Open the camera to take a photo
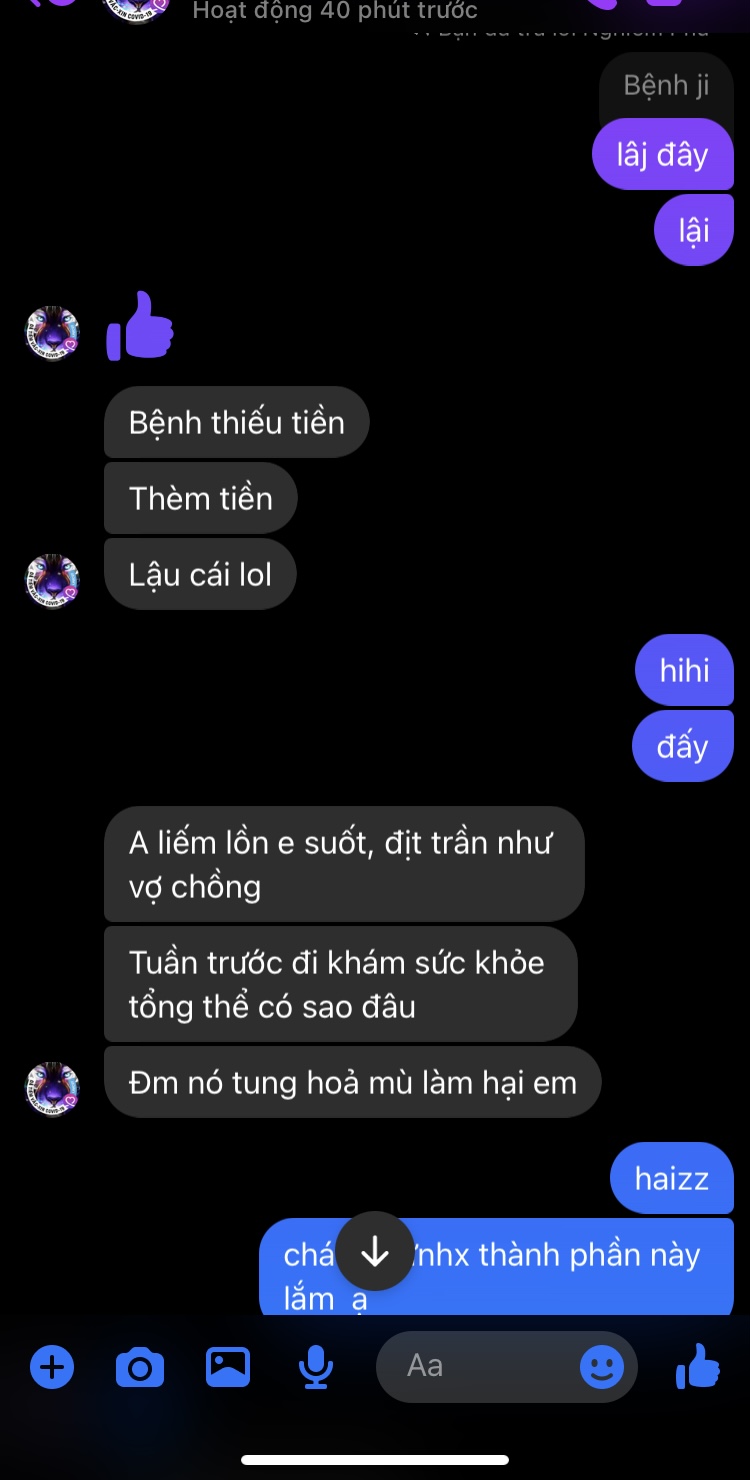The image size is (750, 1480). pyautogui.click(x=140, y=1366)
